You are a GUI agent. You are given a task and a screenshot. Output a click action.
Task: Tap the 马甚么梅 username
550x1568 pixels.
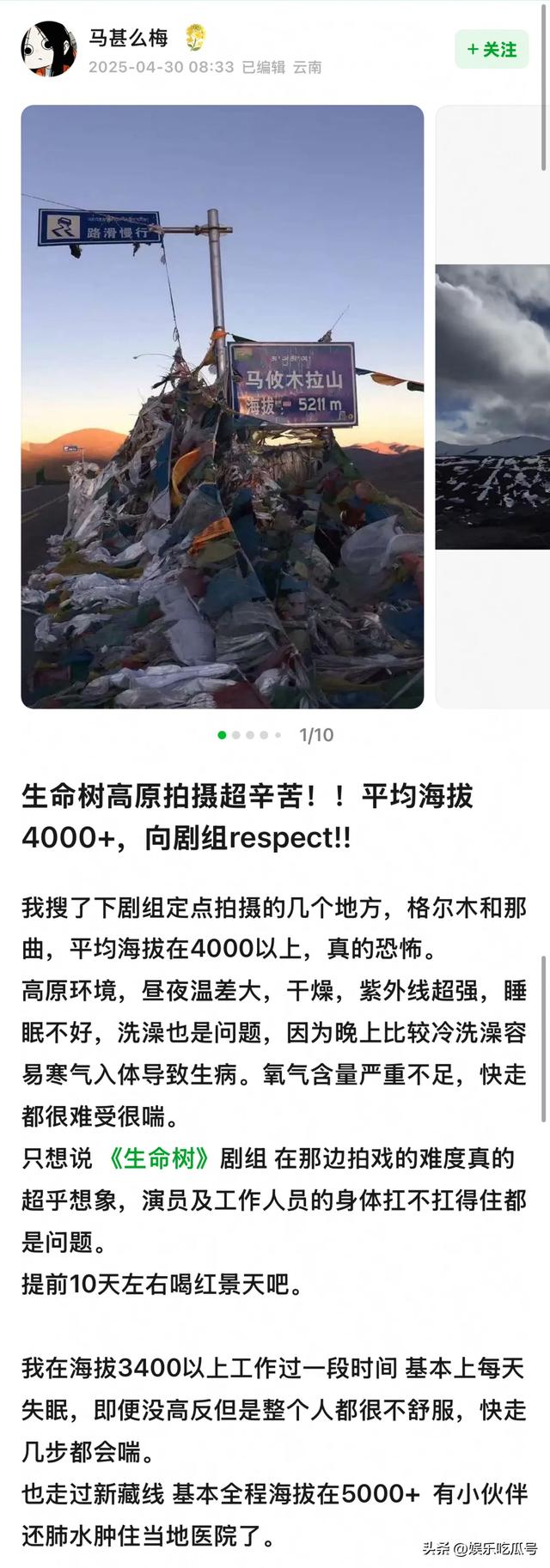(128, 38)
